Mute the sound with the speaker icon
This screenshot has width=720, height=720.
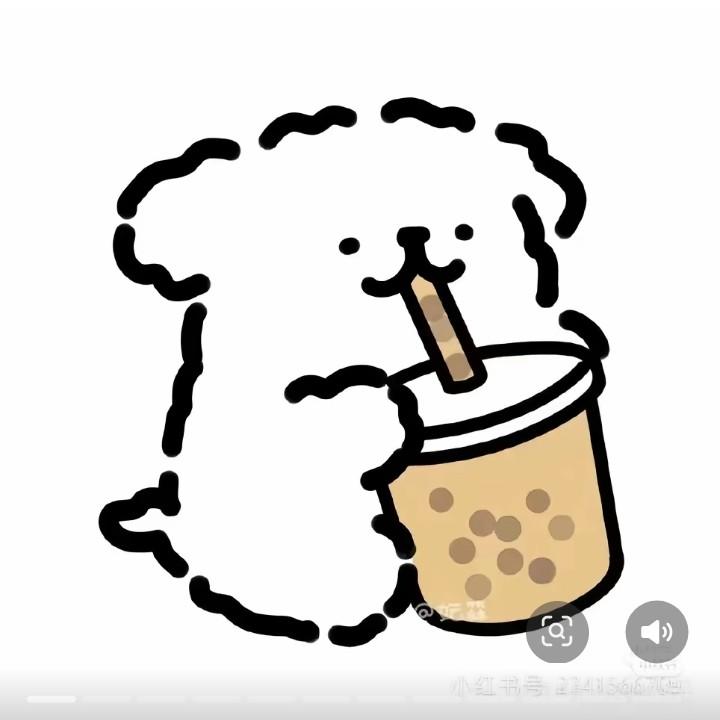pos(656,631)
